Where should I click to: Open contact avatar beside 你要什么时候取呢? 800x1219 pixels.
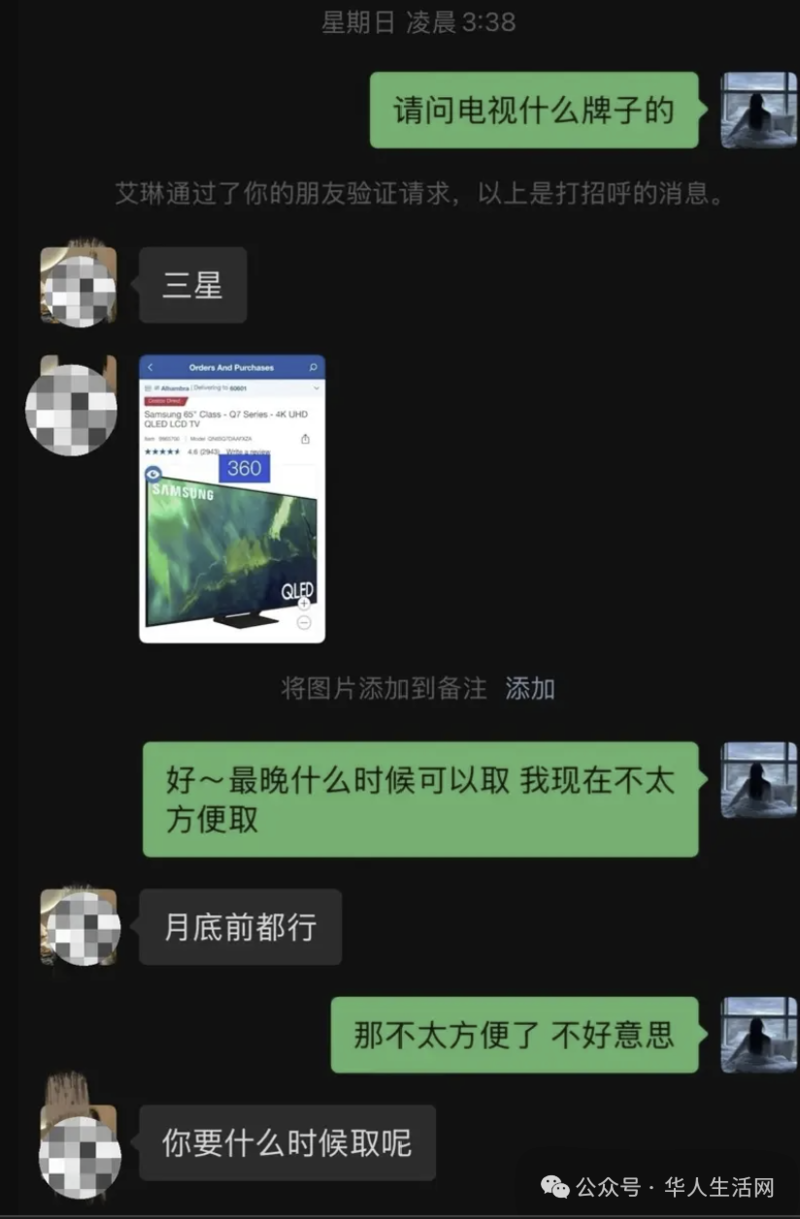point(78,1142)
